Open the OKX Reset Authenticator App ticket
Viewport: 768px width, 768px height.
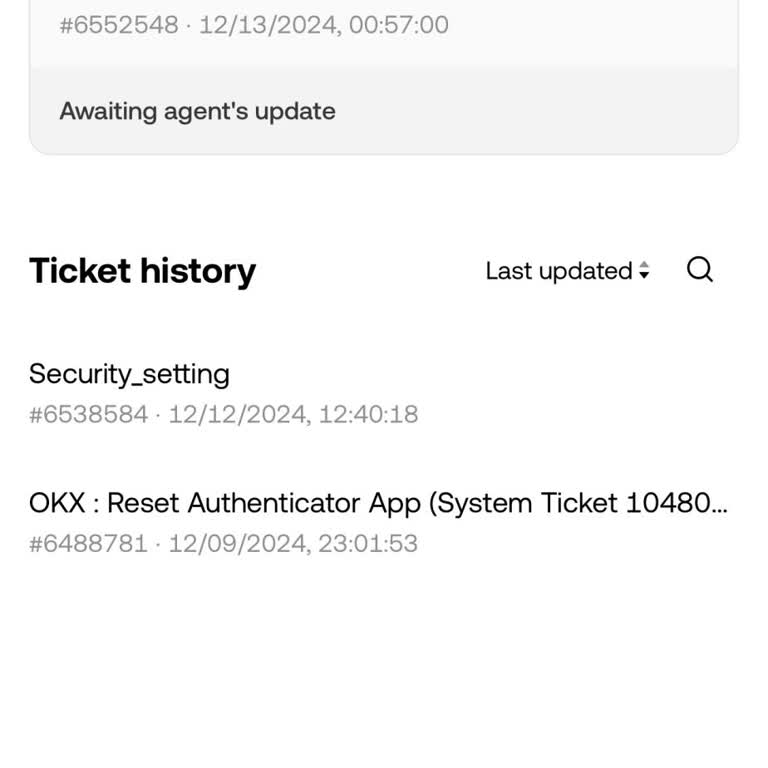point(378,521)
